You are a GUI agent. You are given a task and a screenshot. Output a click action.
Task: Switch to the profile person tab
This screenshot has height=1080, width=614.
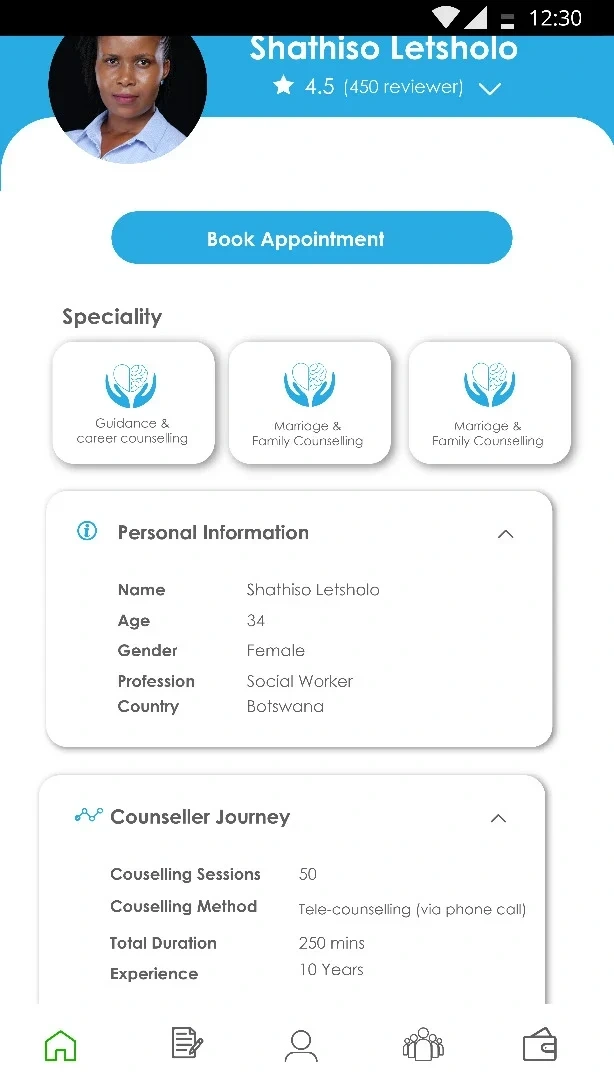click(301, 1045)
